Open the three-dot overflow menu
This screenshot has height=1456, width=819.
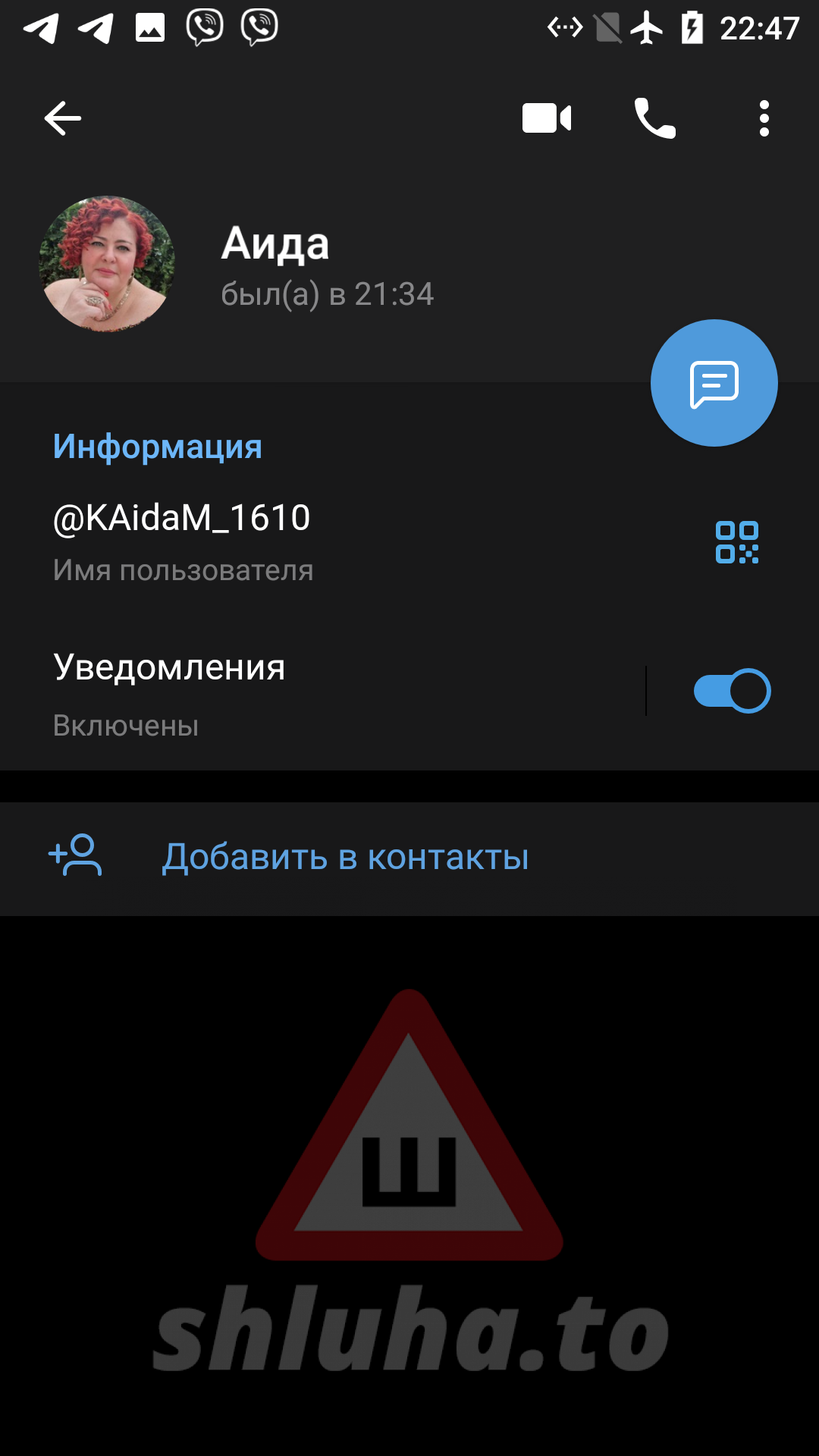pyautogui.click(x=764, y=118)
